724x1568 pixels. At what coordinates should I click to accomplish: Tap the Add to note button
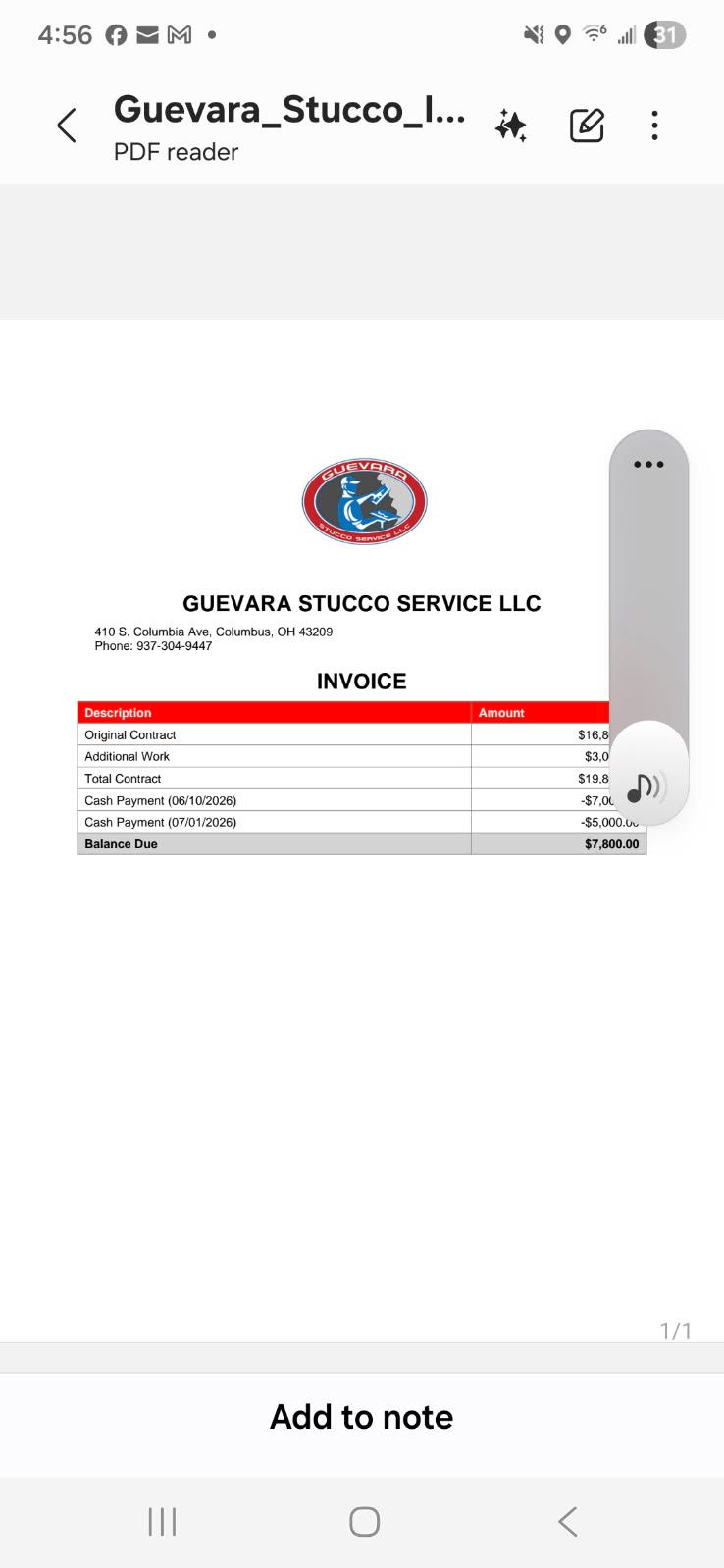pos(362,1417)
